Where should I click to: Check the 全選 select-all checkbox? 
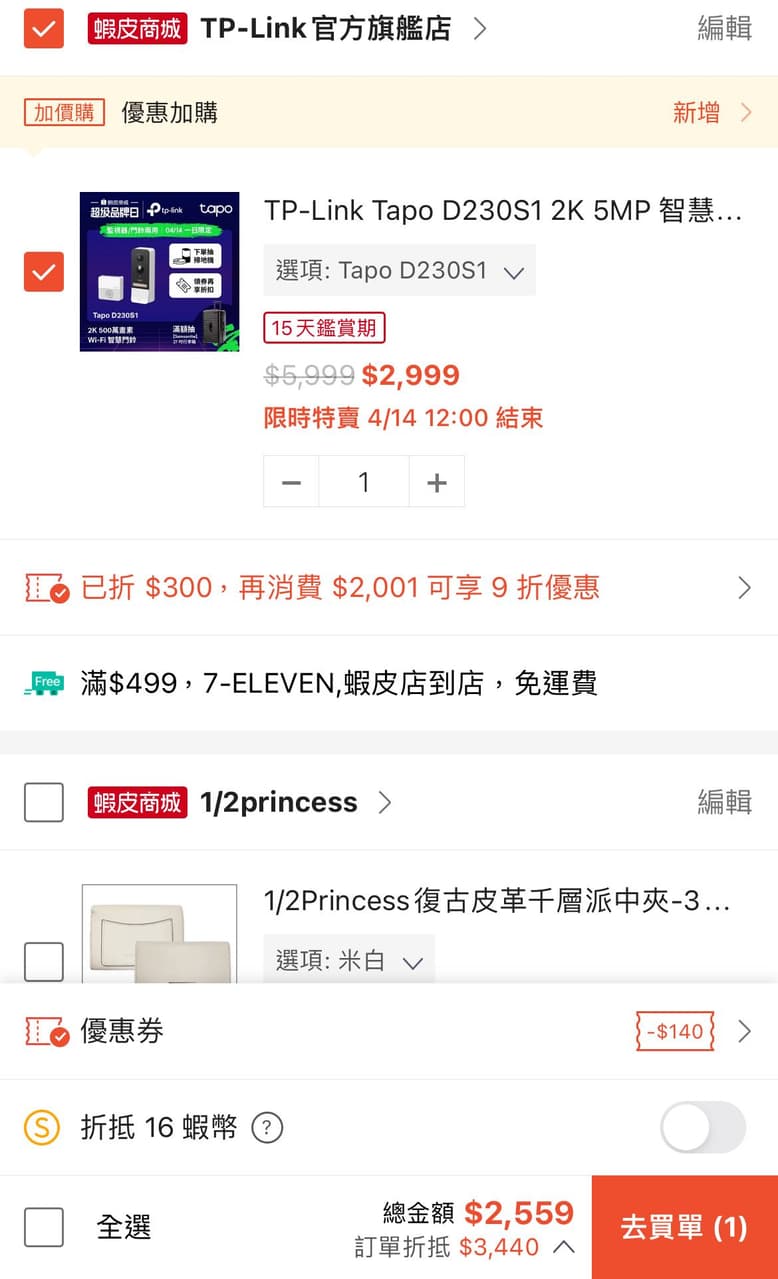[43, 1228]
